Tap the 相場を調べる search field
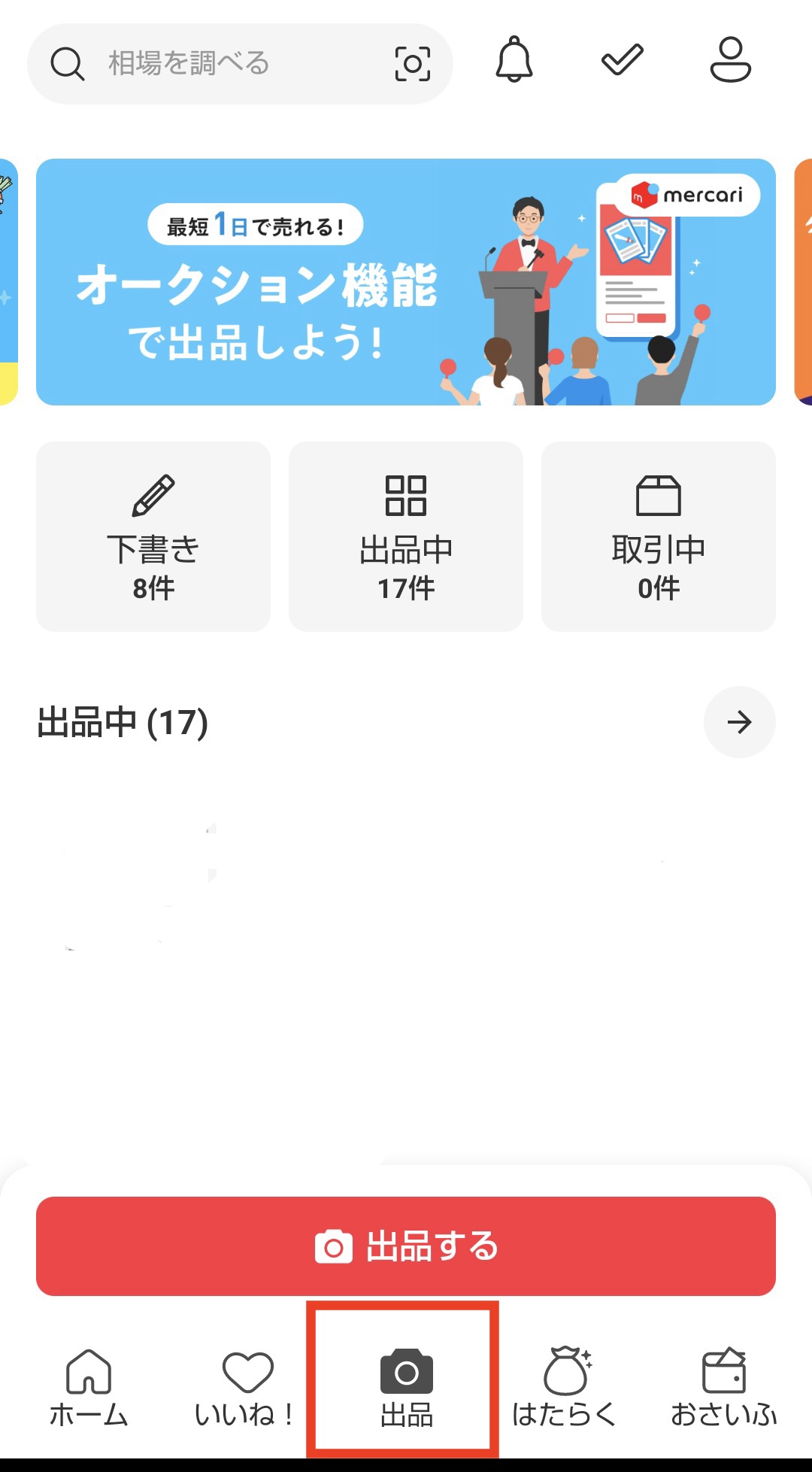The height and width of the screenshot is (1472, 812). (x=226, y=64)
